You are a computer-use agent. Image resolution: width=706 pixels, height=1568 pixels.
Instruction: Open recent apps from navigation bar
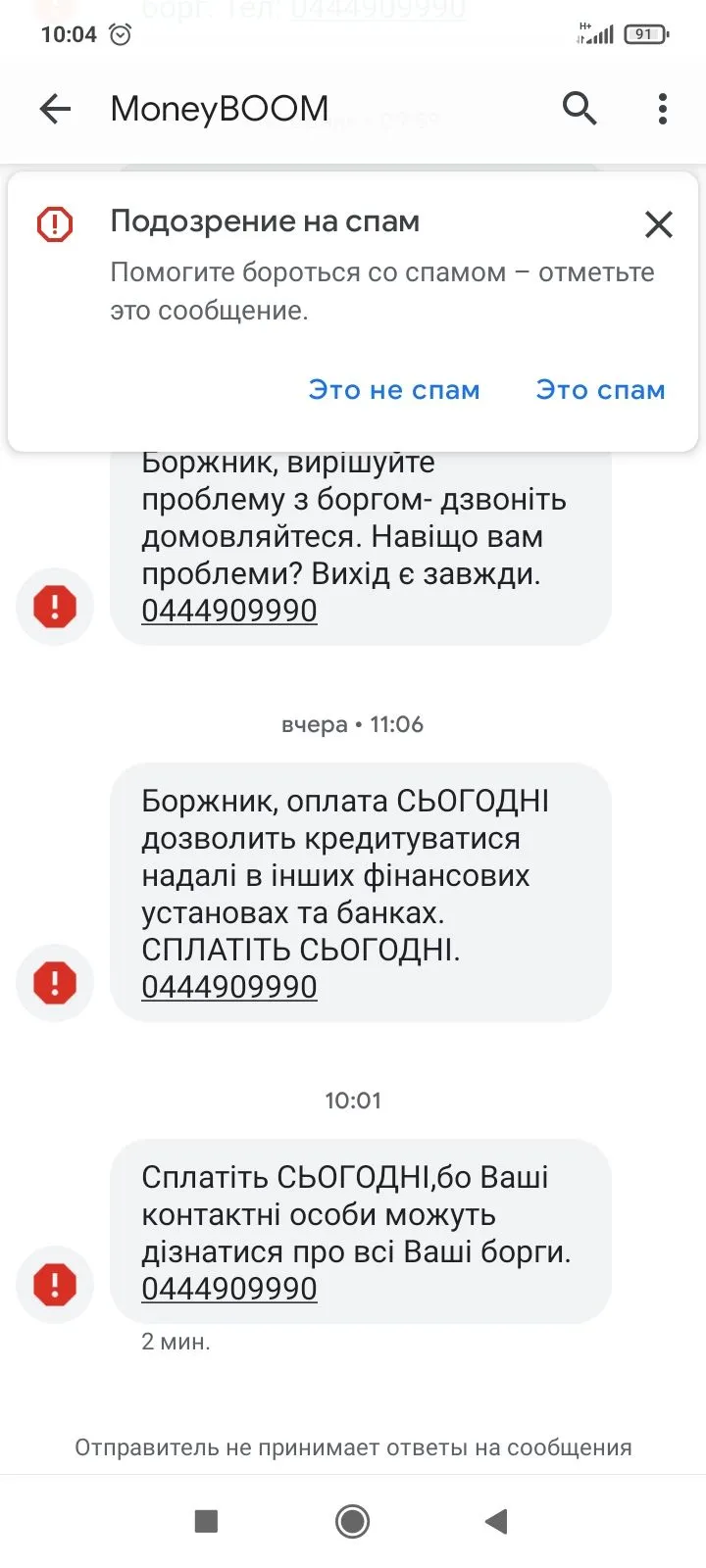click(206, 1521)
